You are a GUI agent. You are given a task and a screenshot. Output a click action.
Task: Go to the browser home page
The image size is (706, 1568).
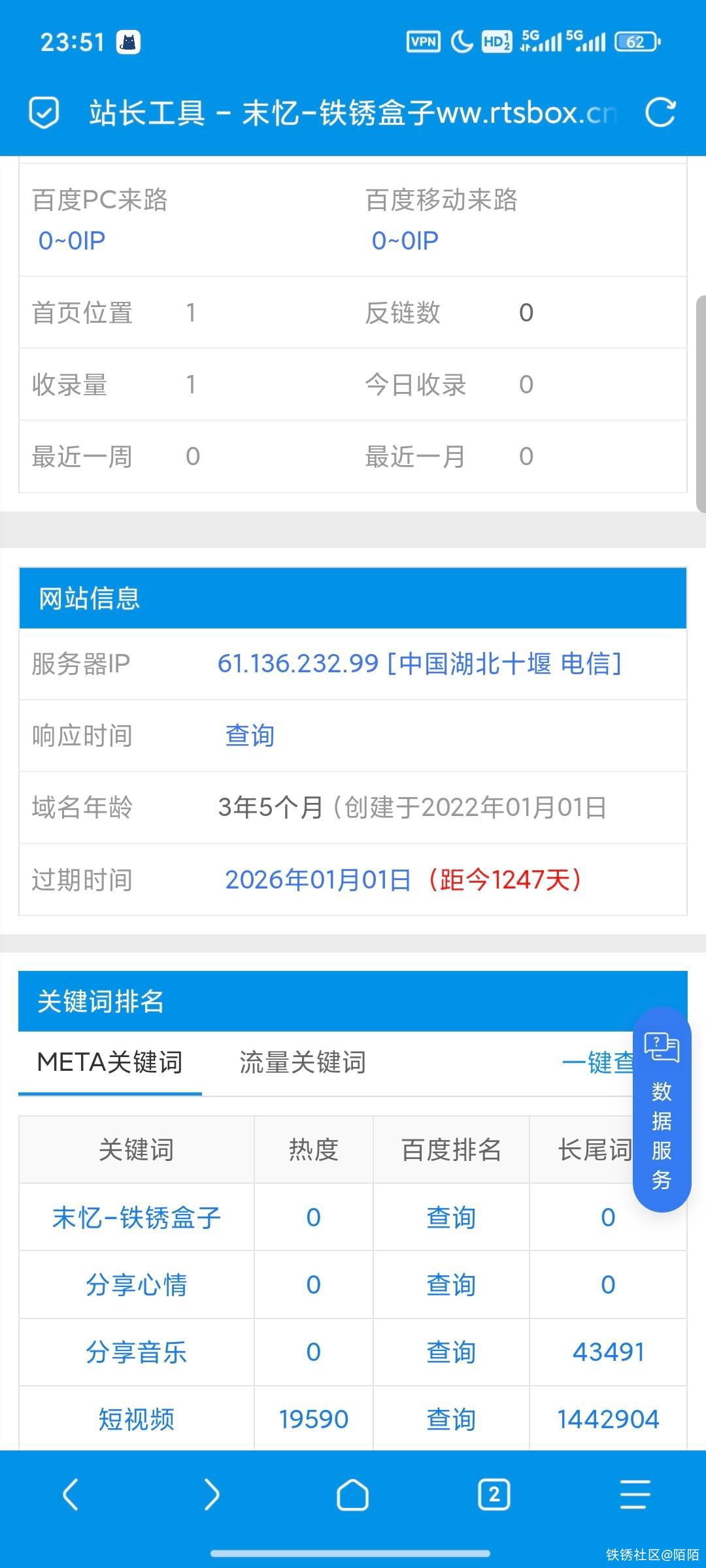click(353, 1495)
